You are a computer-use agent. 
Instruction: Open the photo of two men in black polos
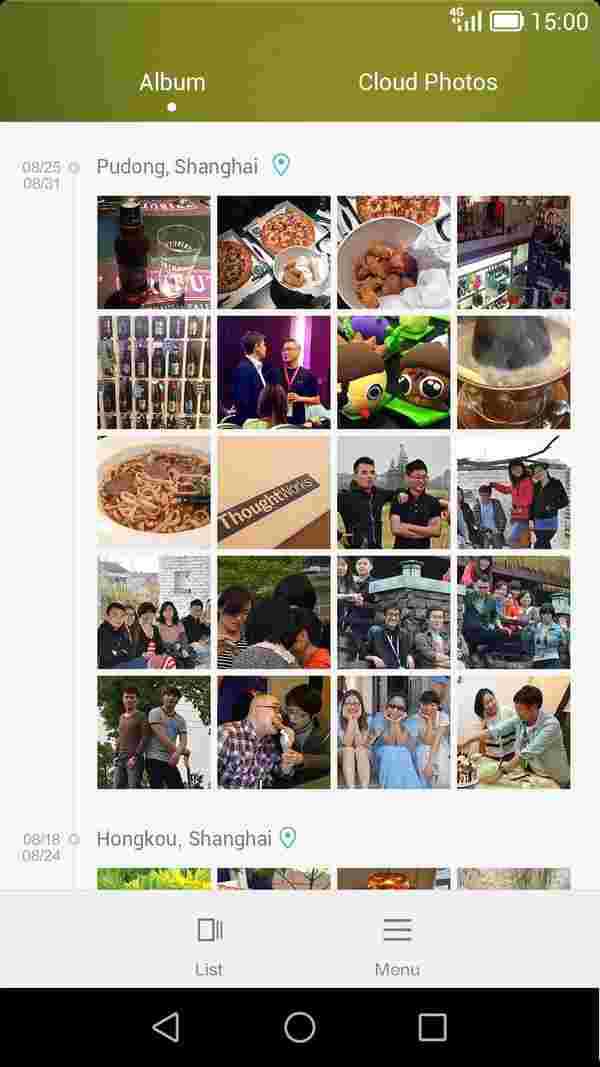(x=394, y=492)
